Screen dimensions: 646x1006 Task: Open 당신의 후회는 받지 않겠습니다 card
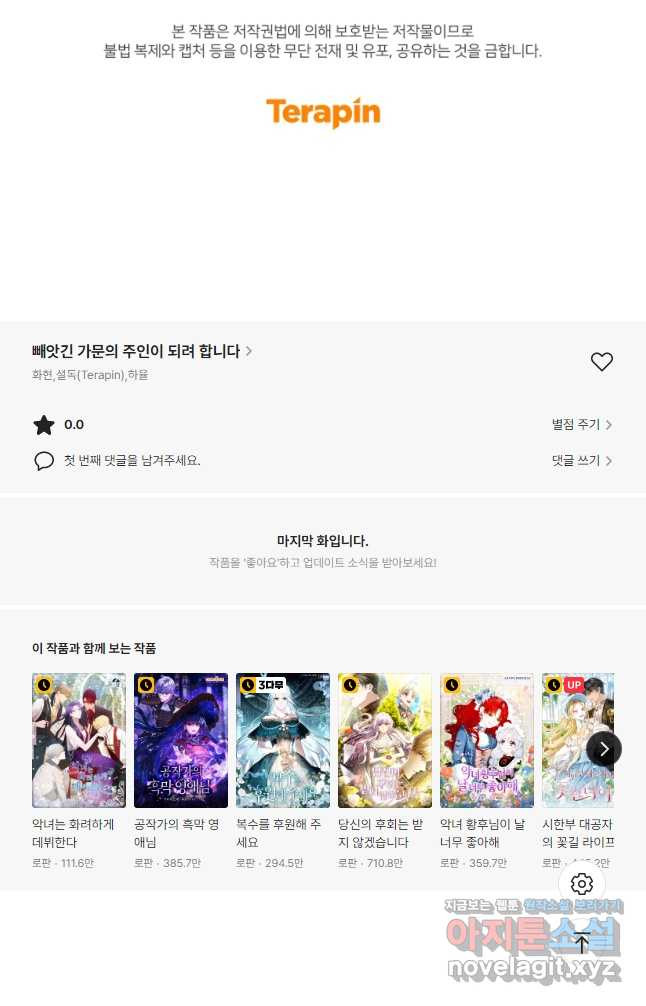coord(385,740)
